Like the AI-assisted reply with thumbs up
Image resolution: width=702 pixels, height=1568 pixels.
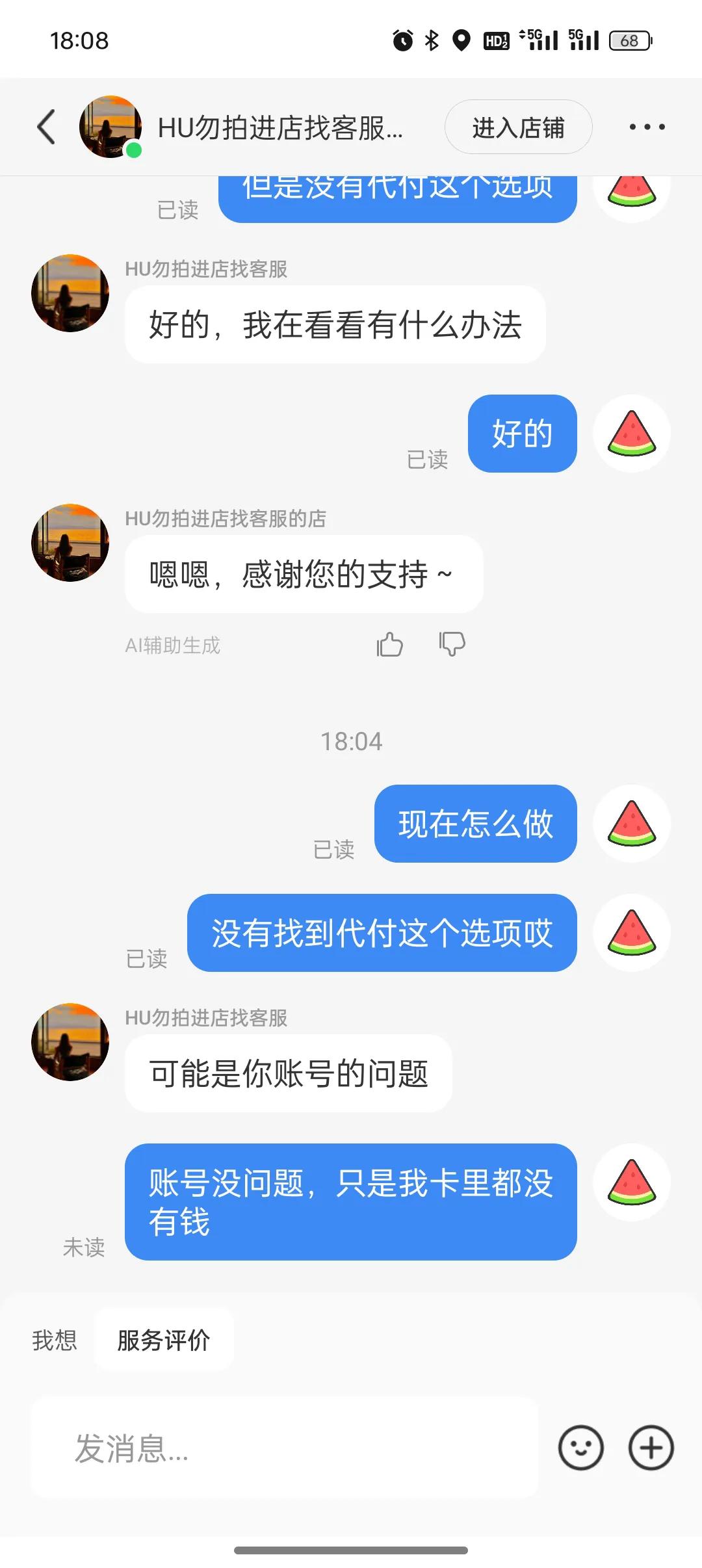pyautogui.click(x=390, y=645)
